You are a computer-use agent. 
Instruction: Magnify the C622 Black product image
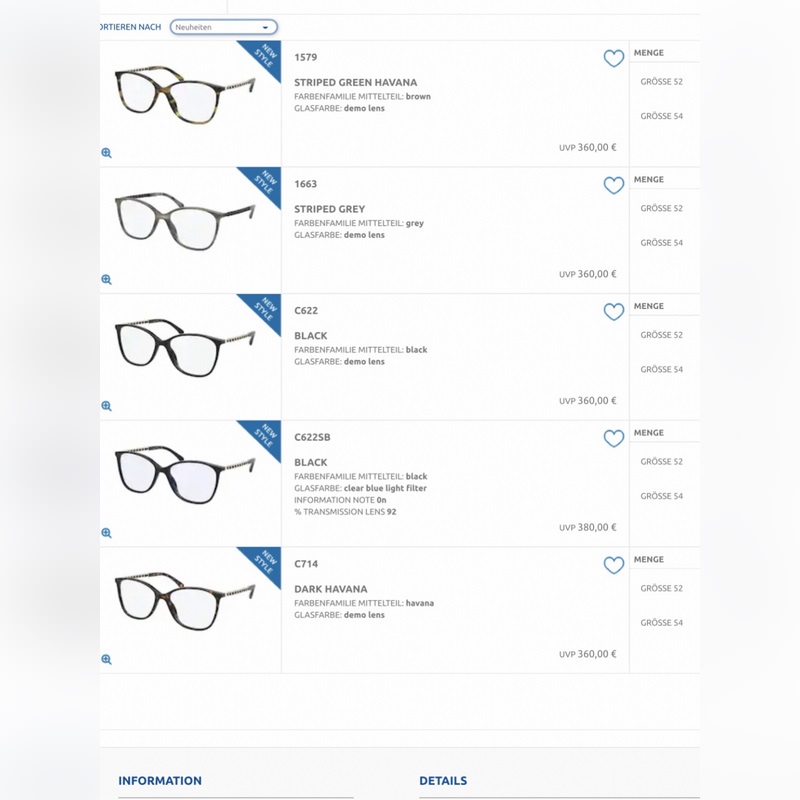(107, 406)
